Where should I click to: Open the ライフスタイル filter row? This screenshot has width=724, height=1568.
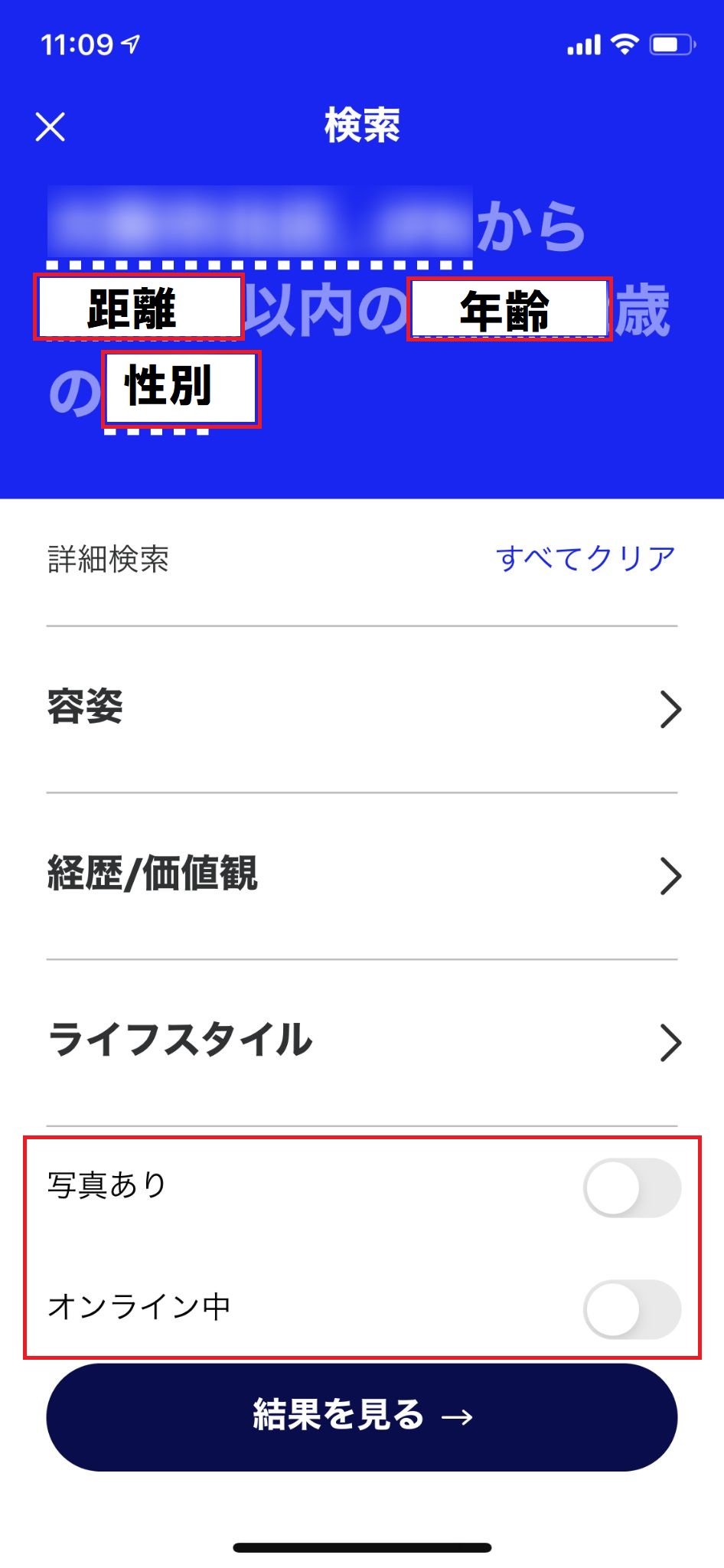[362, 1042]
